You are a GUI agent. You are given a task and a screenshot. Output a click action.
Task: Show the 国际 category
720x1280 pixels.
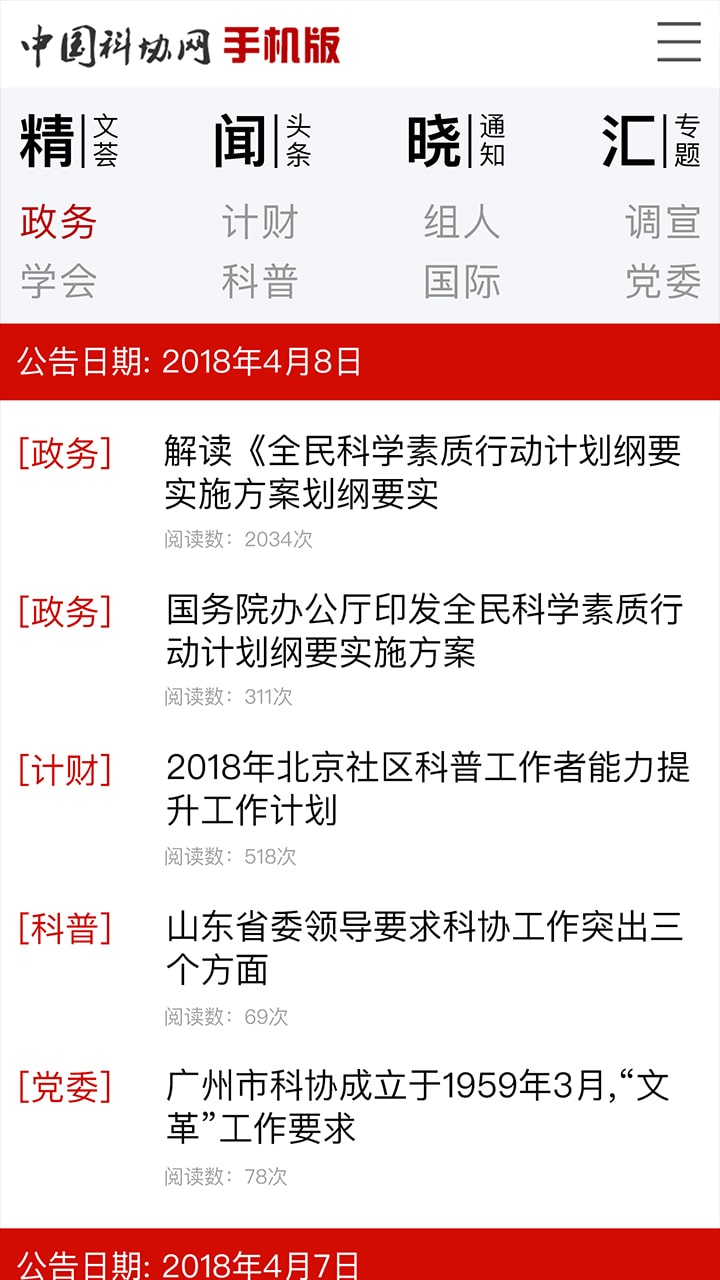pyautogui.click(x=462, y=282)
